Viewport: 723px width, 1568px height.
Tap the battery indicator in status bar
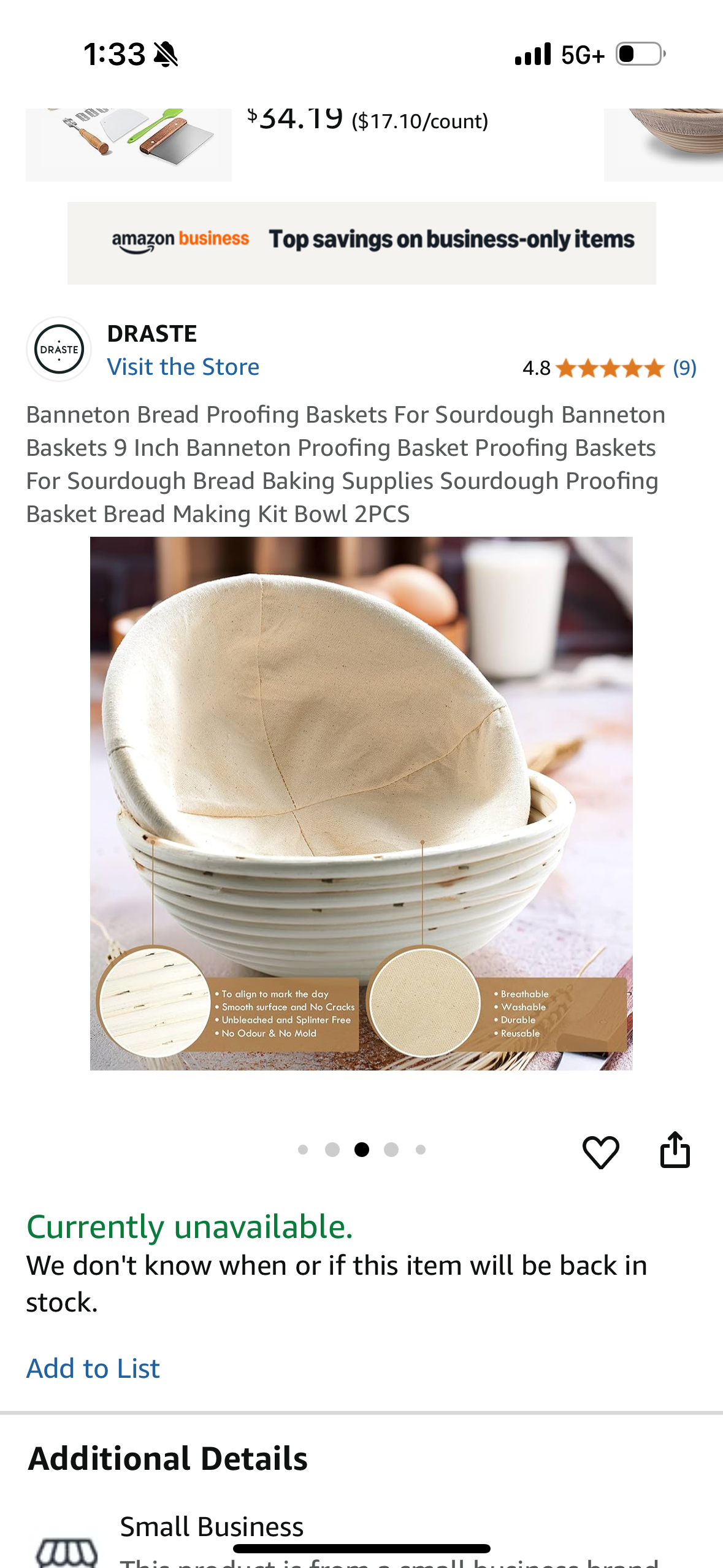640,54
